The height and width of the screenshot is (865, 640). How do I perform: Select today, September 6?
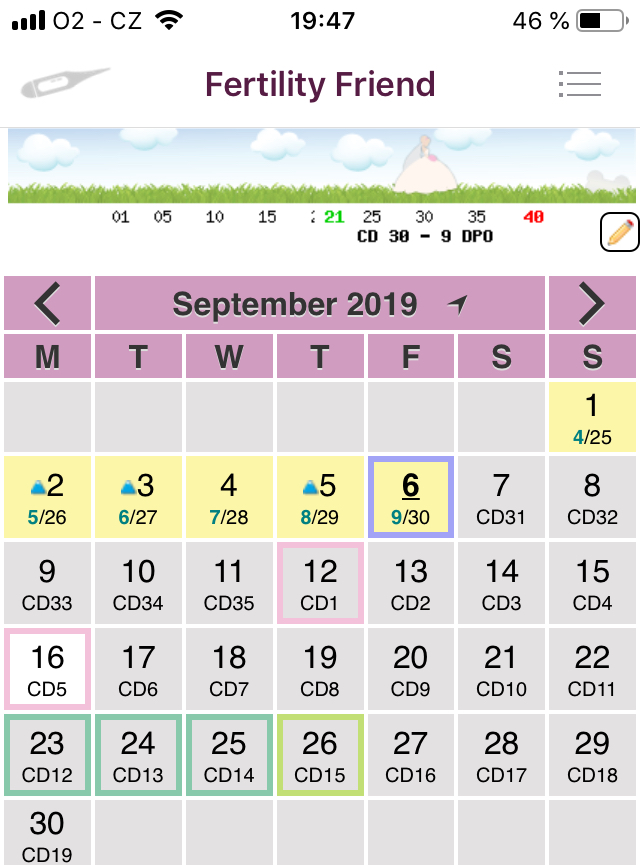(411, 497)
